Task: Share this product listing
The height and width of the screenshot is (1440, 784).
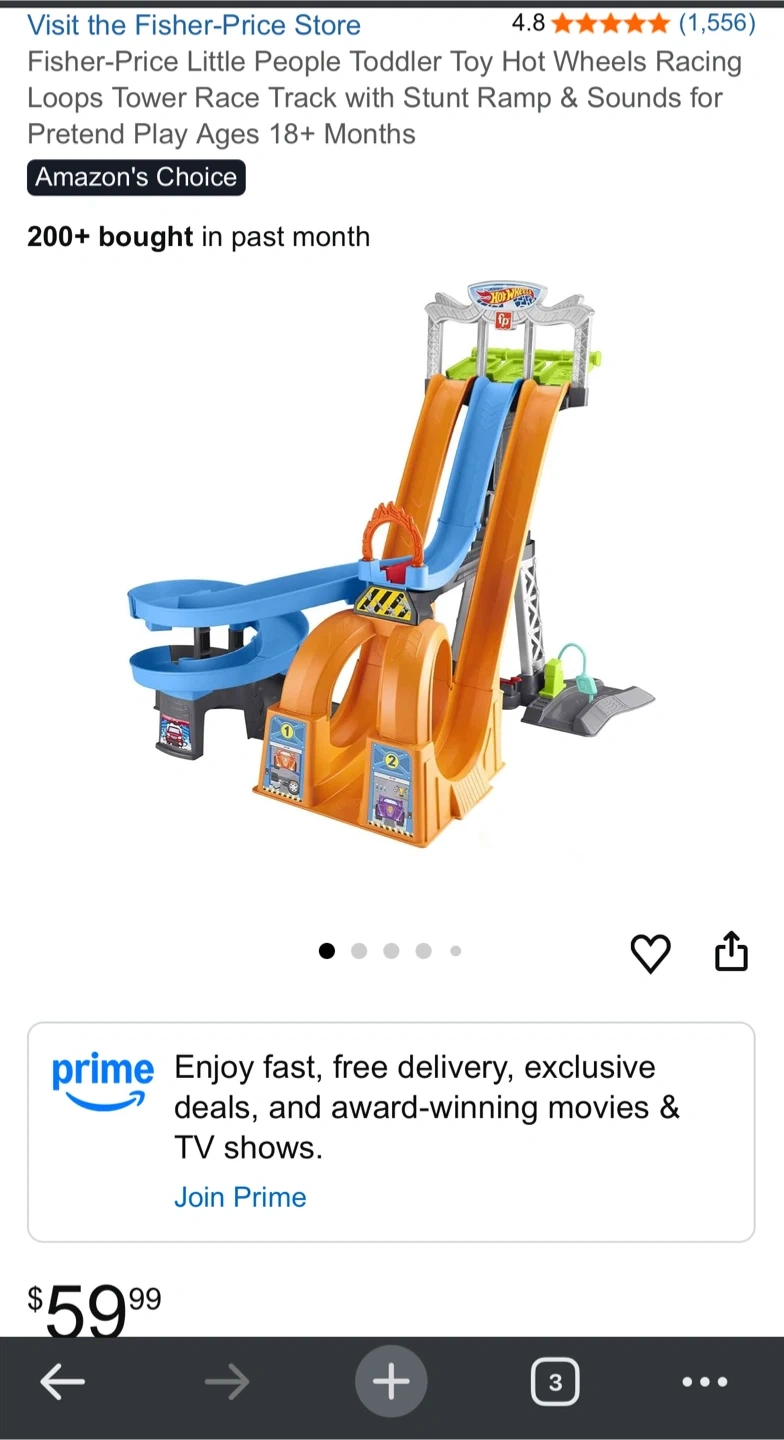Action: [x=731, y=952]
